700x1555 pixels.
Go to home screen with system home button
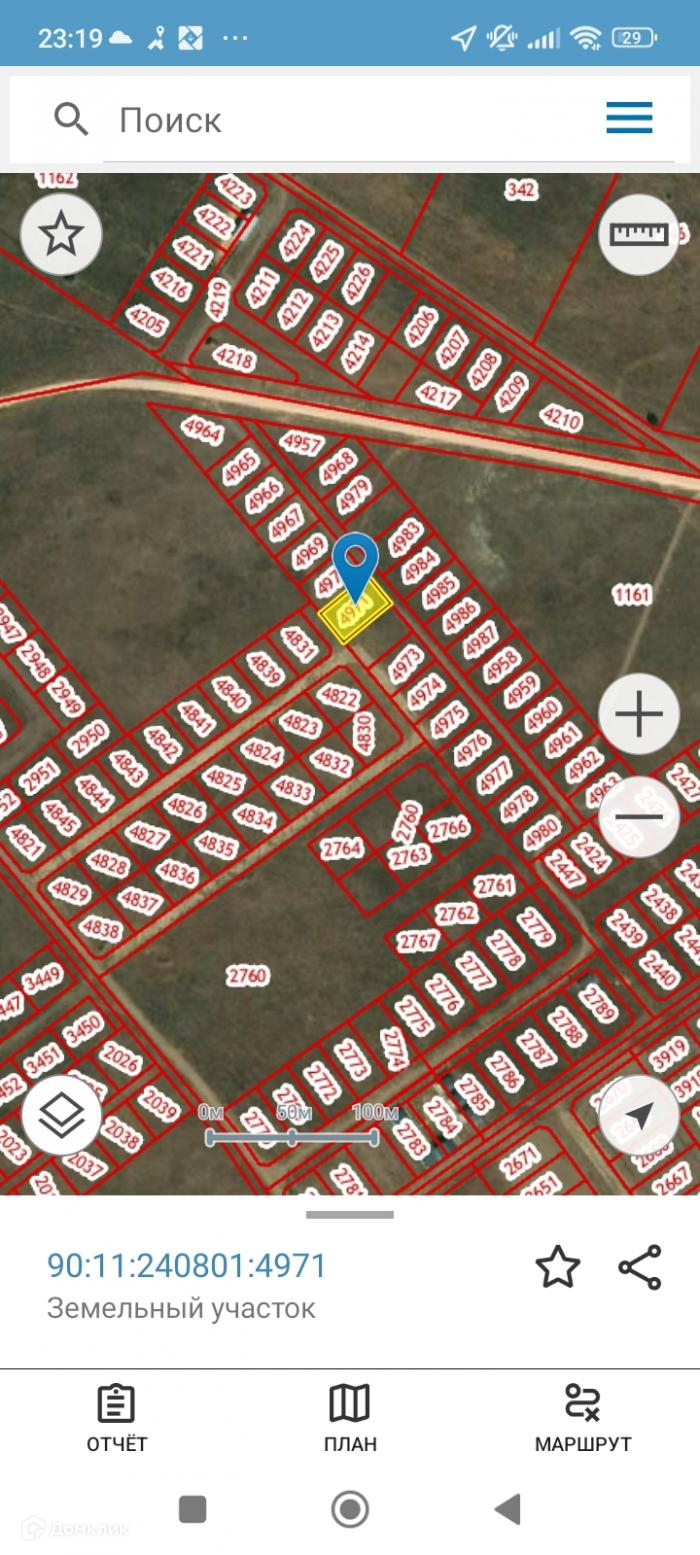click(x=350, y=1509)
